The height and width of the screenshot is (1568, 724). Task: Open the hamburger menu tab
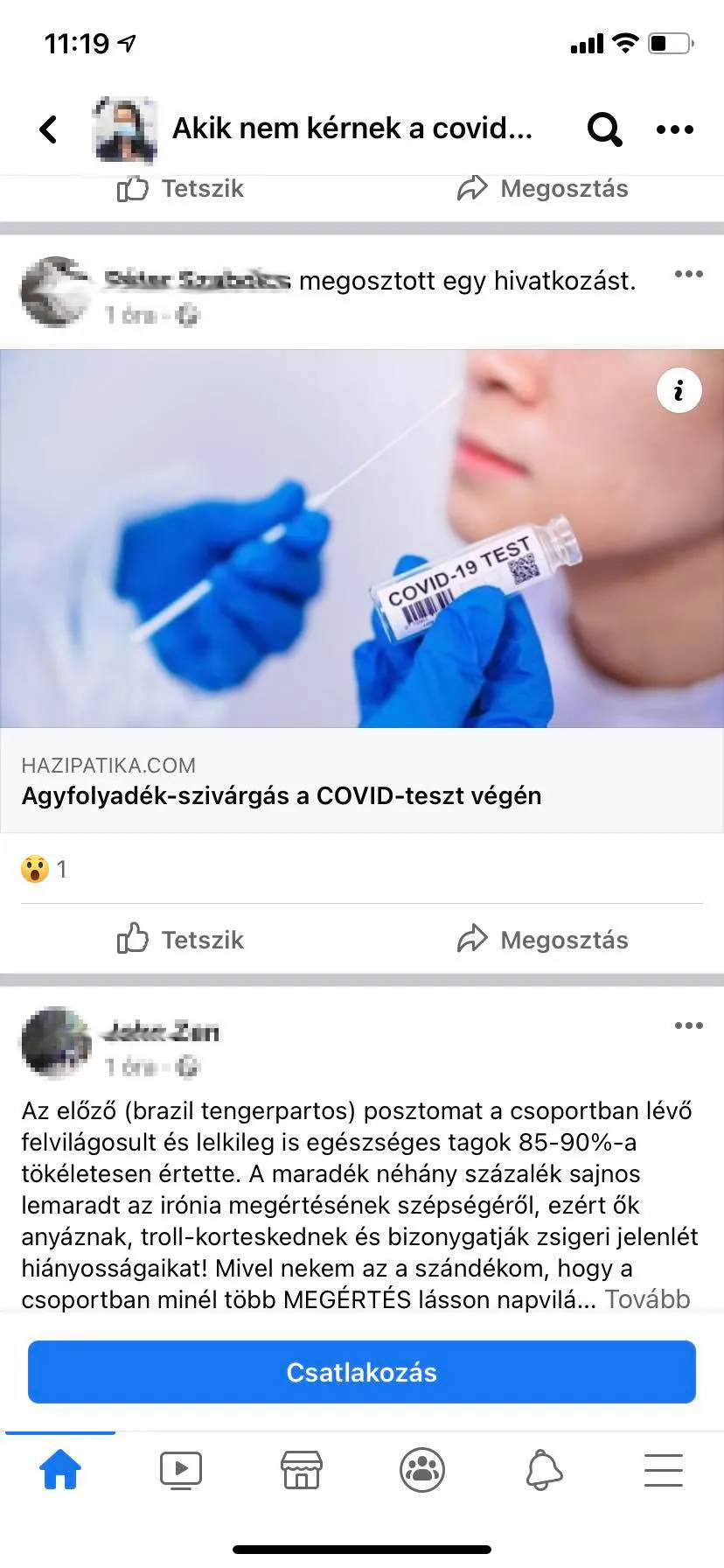click(x=664, y=1470)
